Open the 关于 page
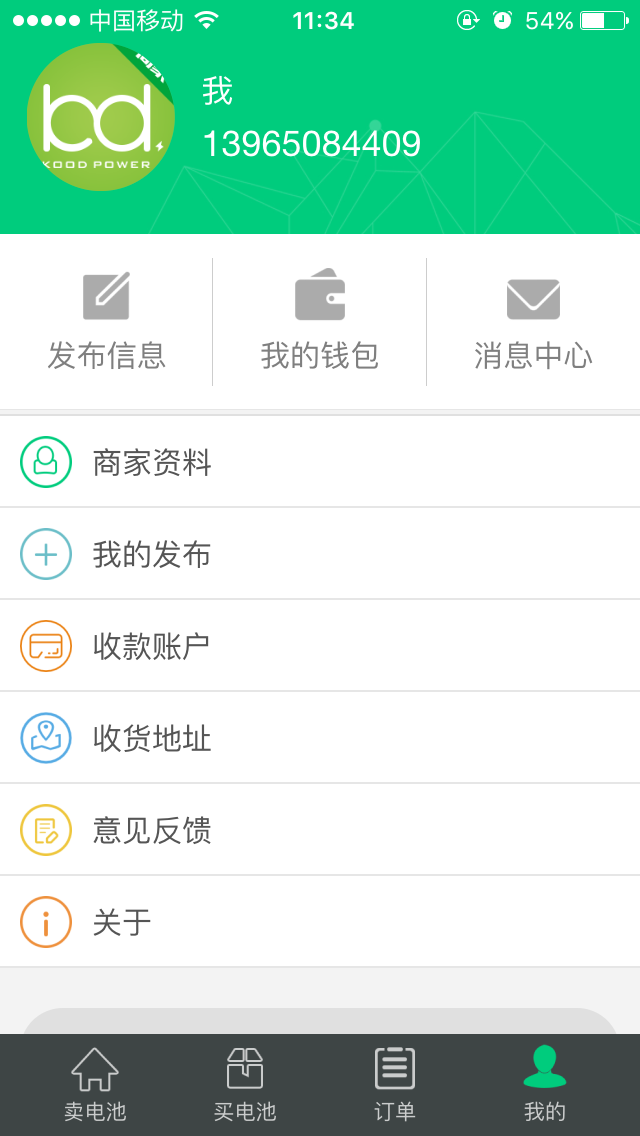The height and width of the screenshot is (1136, 640). coord(320,922)
